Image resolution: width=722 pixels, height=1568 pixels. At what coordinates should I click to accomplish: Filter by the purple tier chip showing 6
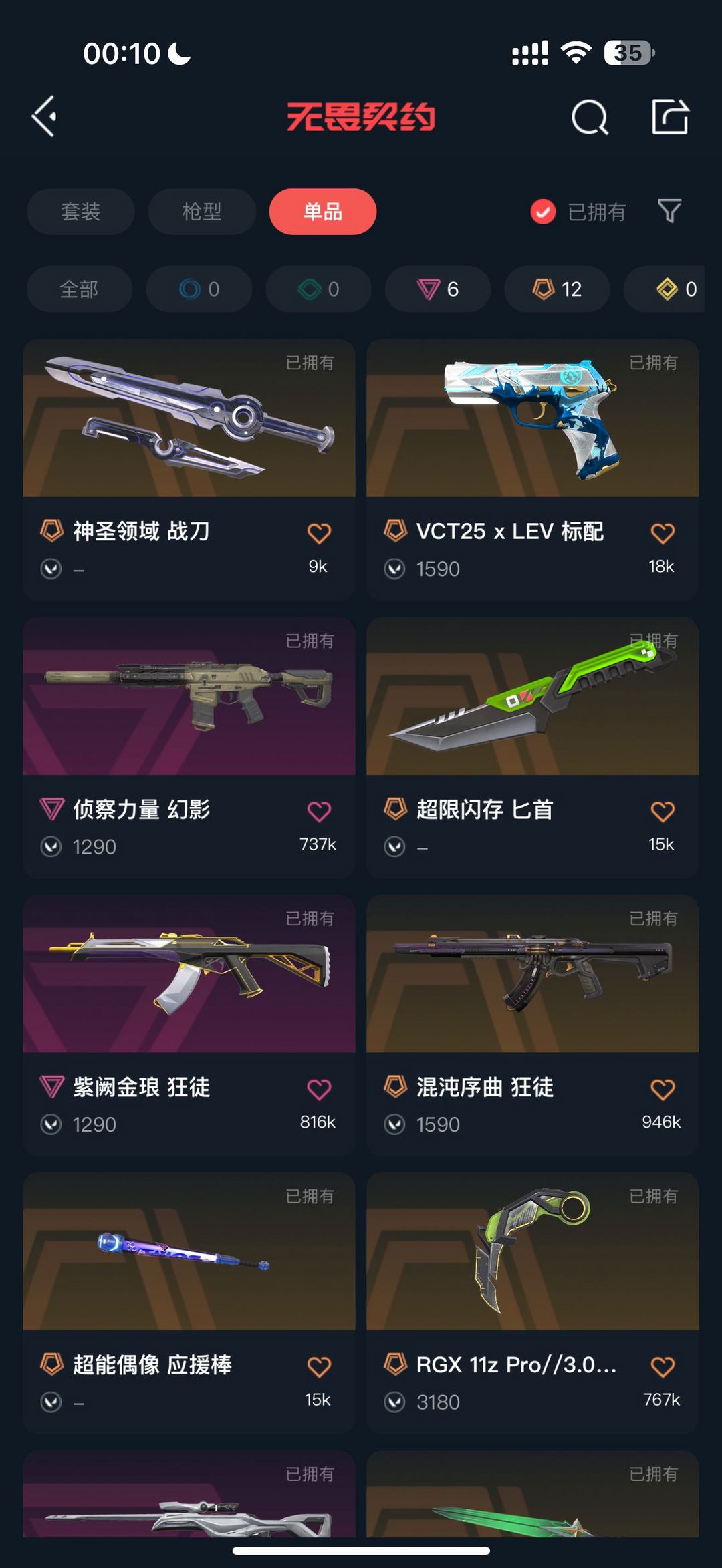click(438, 289)
